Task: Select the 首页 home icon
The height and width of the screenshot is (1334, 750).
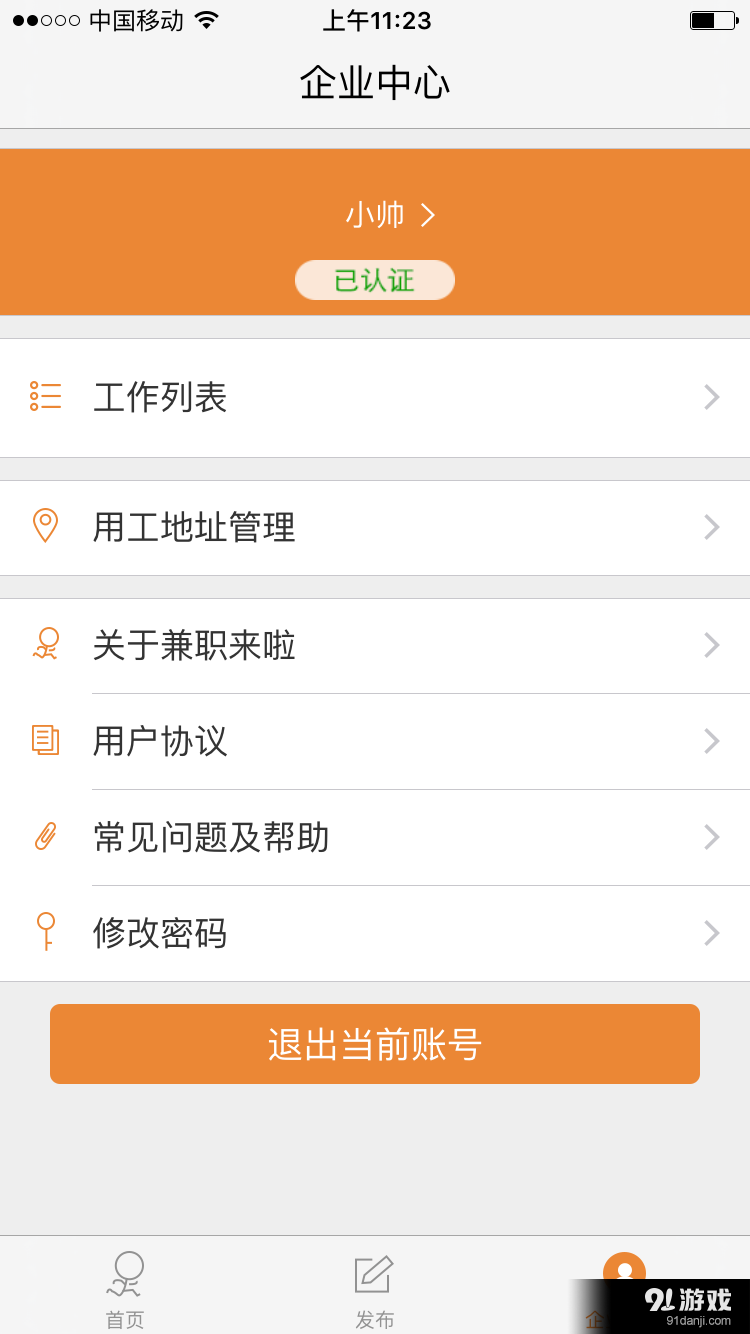Action: [124, 1271]
